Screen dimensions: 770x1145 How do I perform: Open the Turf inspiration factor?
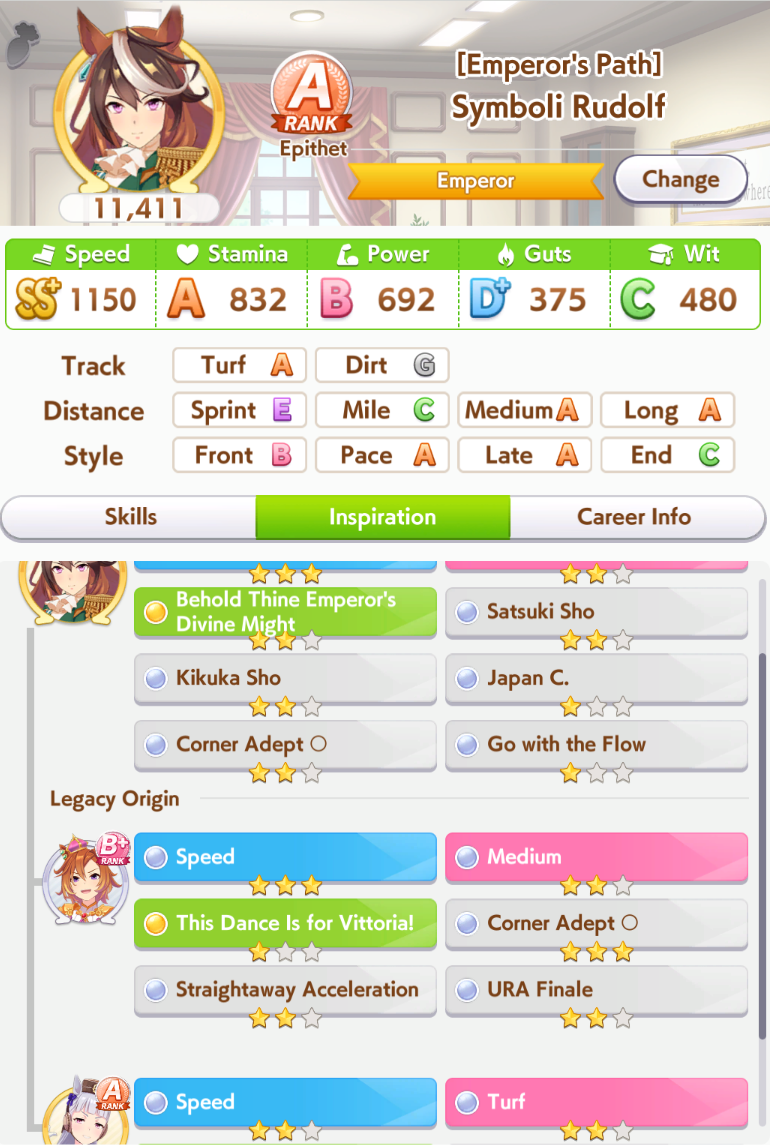pyautogui.click(x=596, y=1102)
